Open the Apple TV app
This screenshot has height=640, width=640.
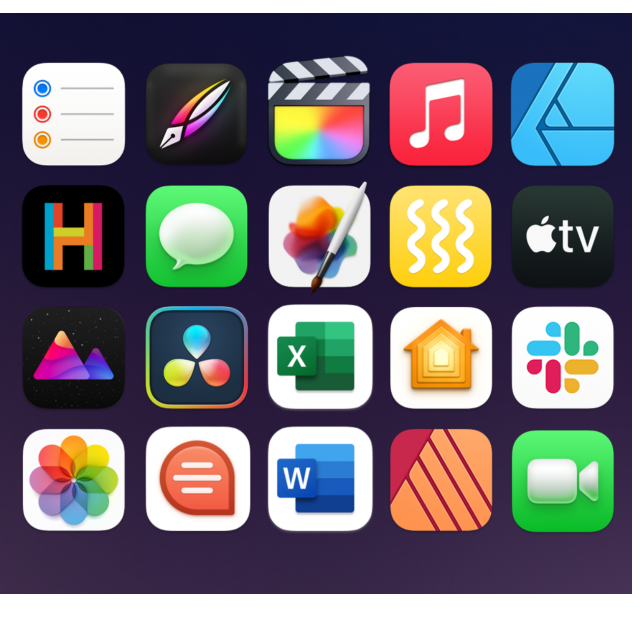[x=562, y=236]
